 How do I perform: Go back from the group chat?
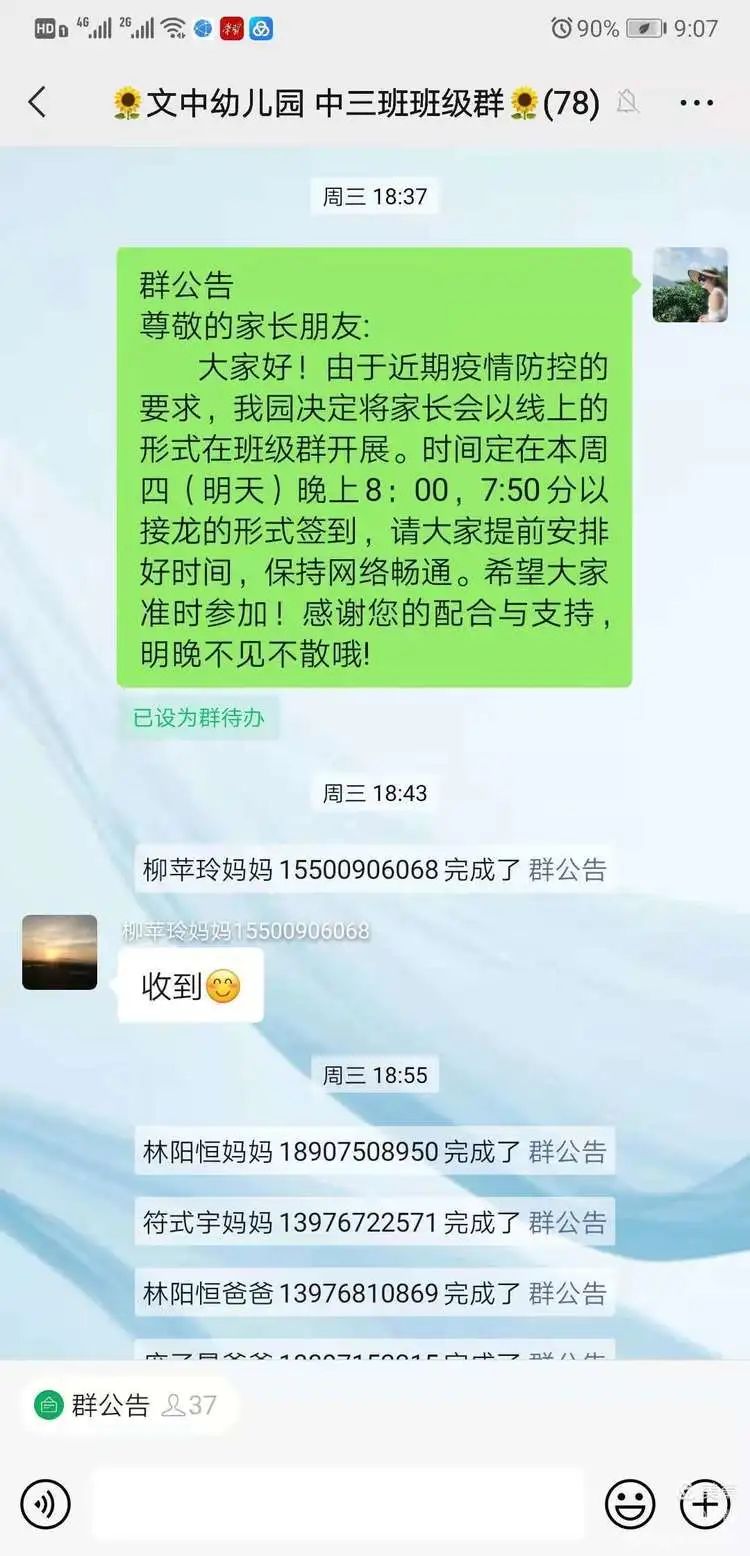37,102
